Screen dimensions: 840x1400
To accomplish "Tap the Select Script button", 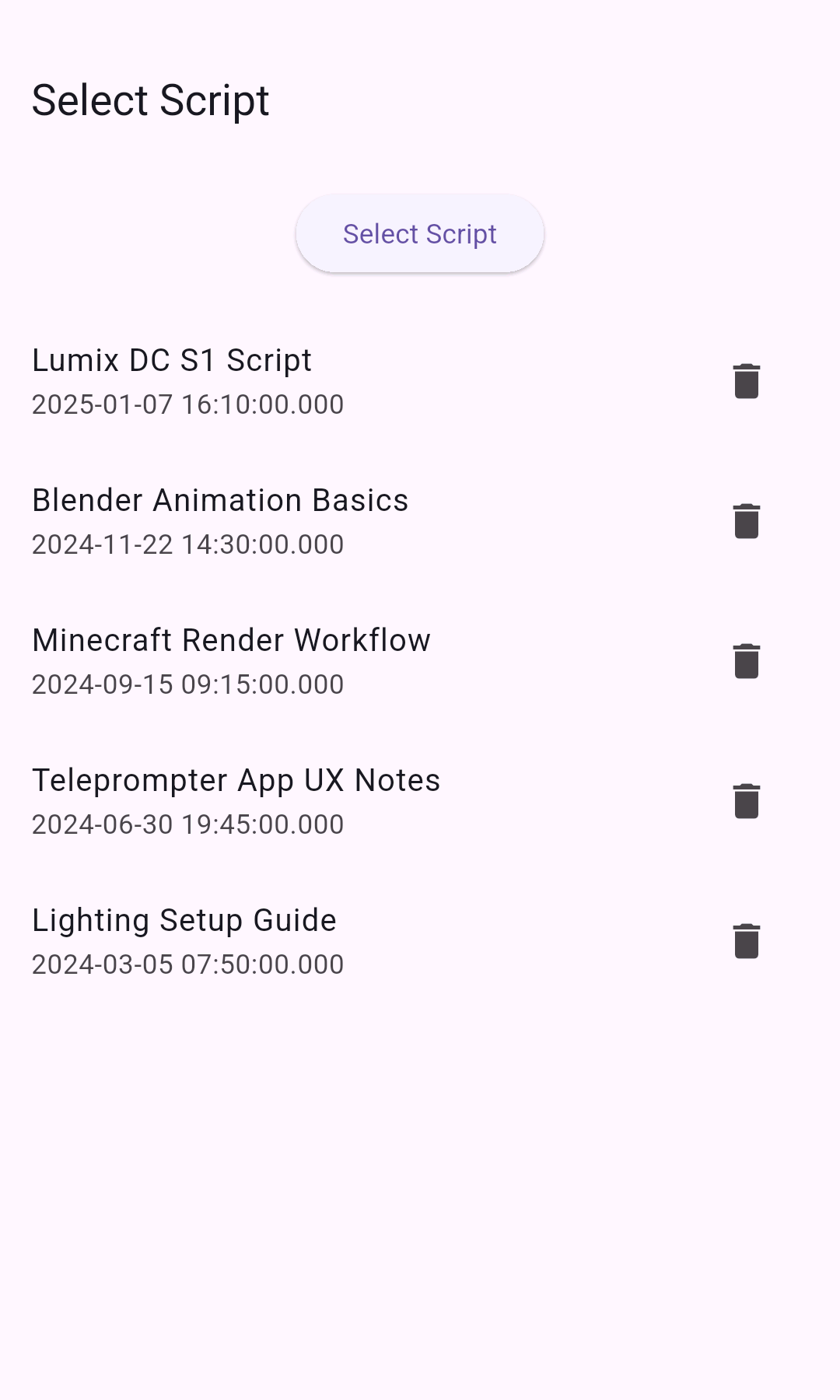I will click(x=420, y=234).
